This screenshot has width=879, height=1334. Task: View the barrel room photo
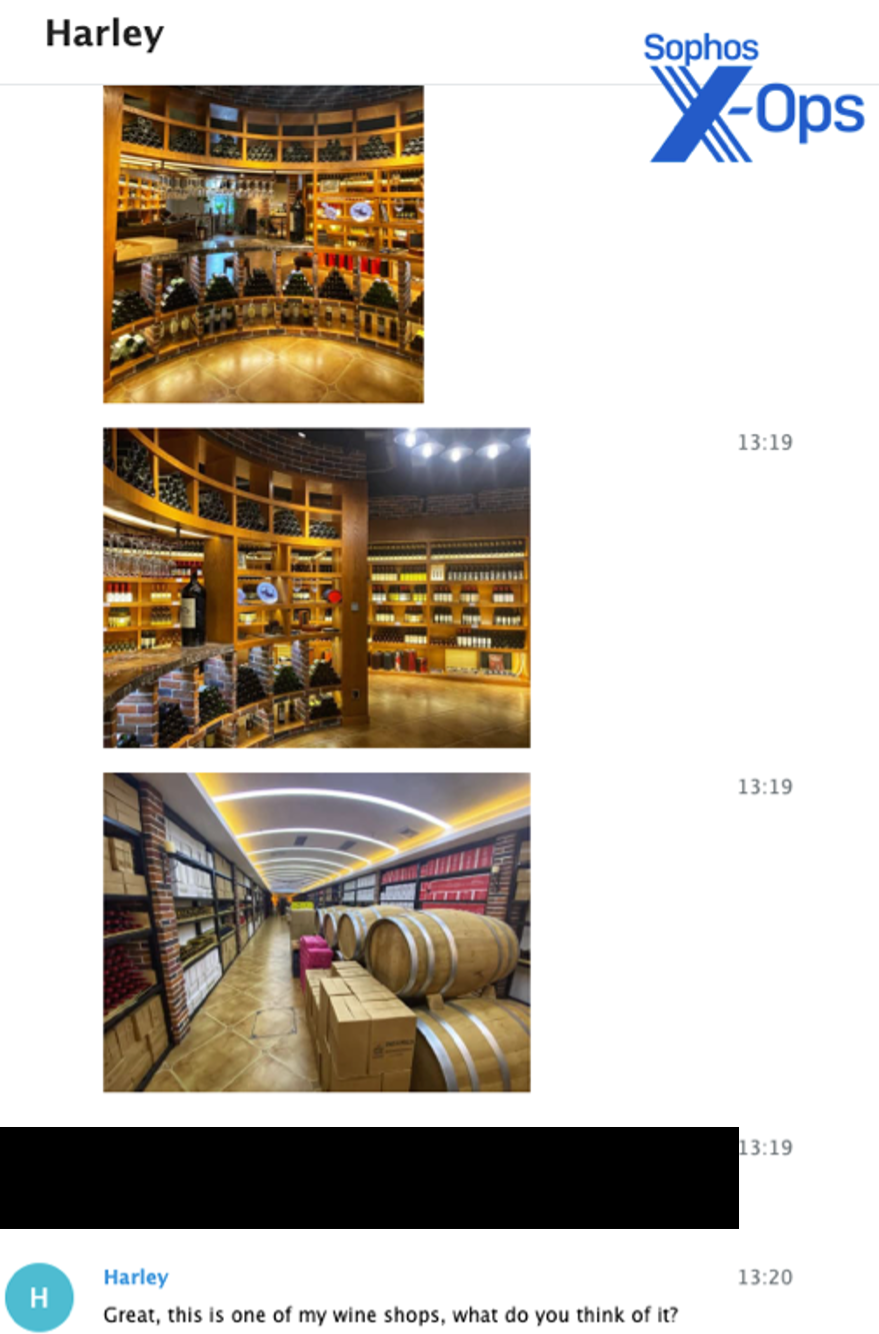pos(316,930)
